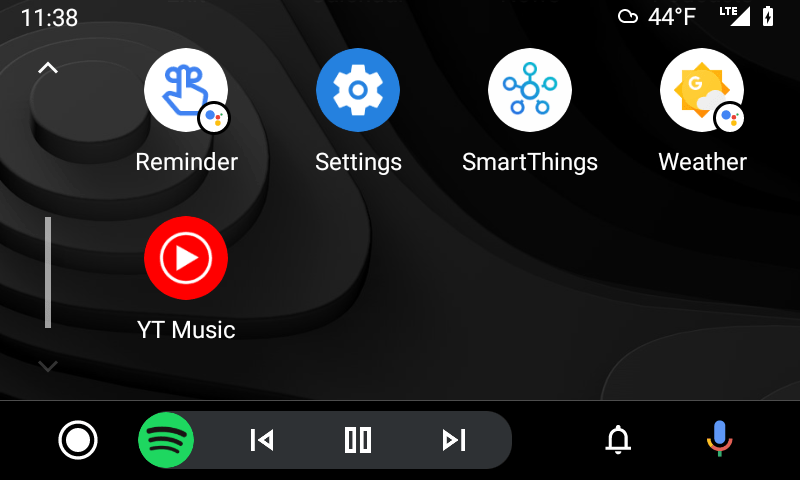The height and width of the screenshot is (480, 800).
Task: Tap the up arrow above the app list
Action: pos(48,69)
